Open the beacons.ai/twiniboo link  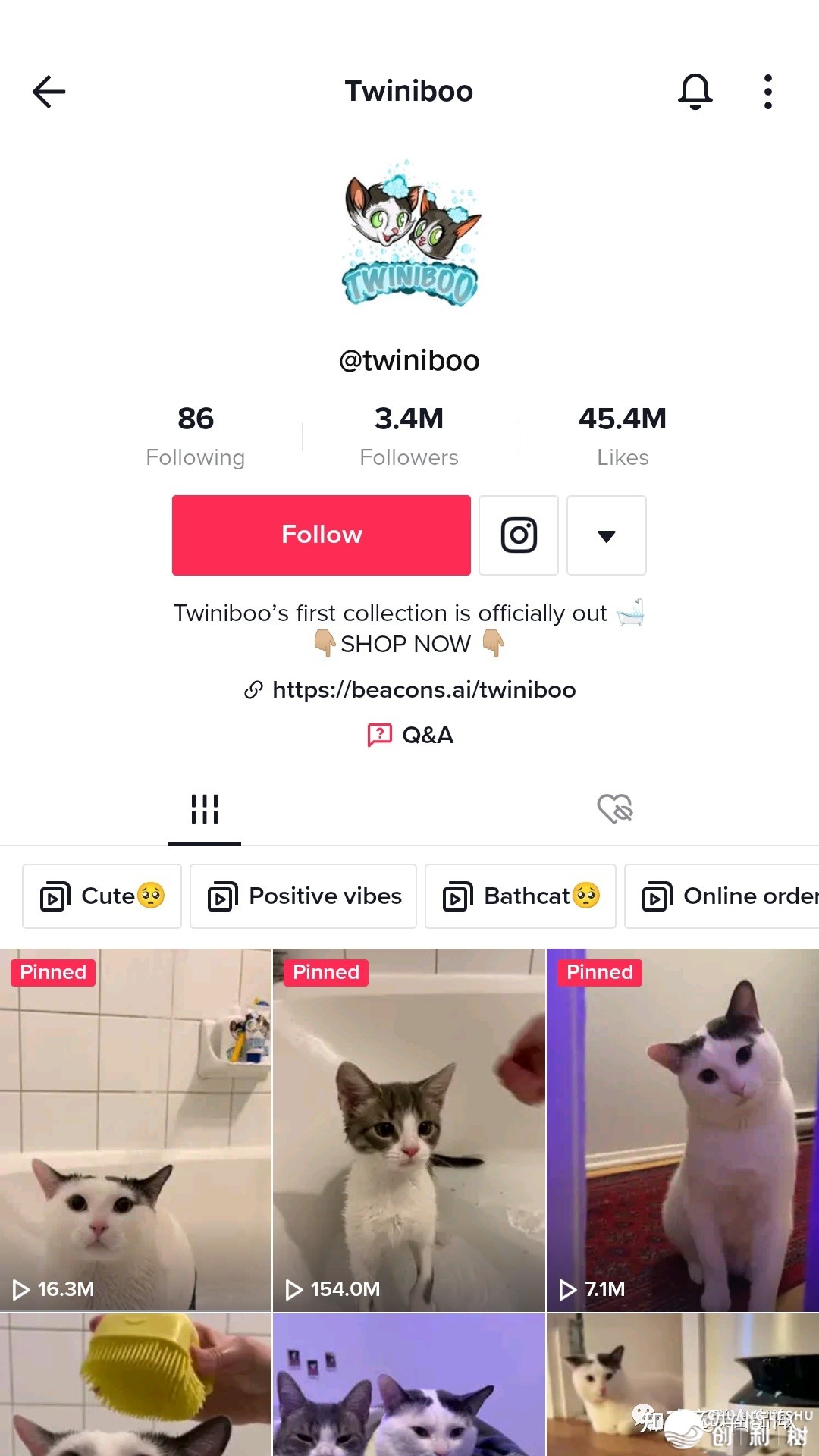423,690
